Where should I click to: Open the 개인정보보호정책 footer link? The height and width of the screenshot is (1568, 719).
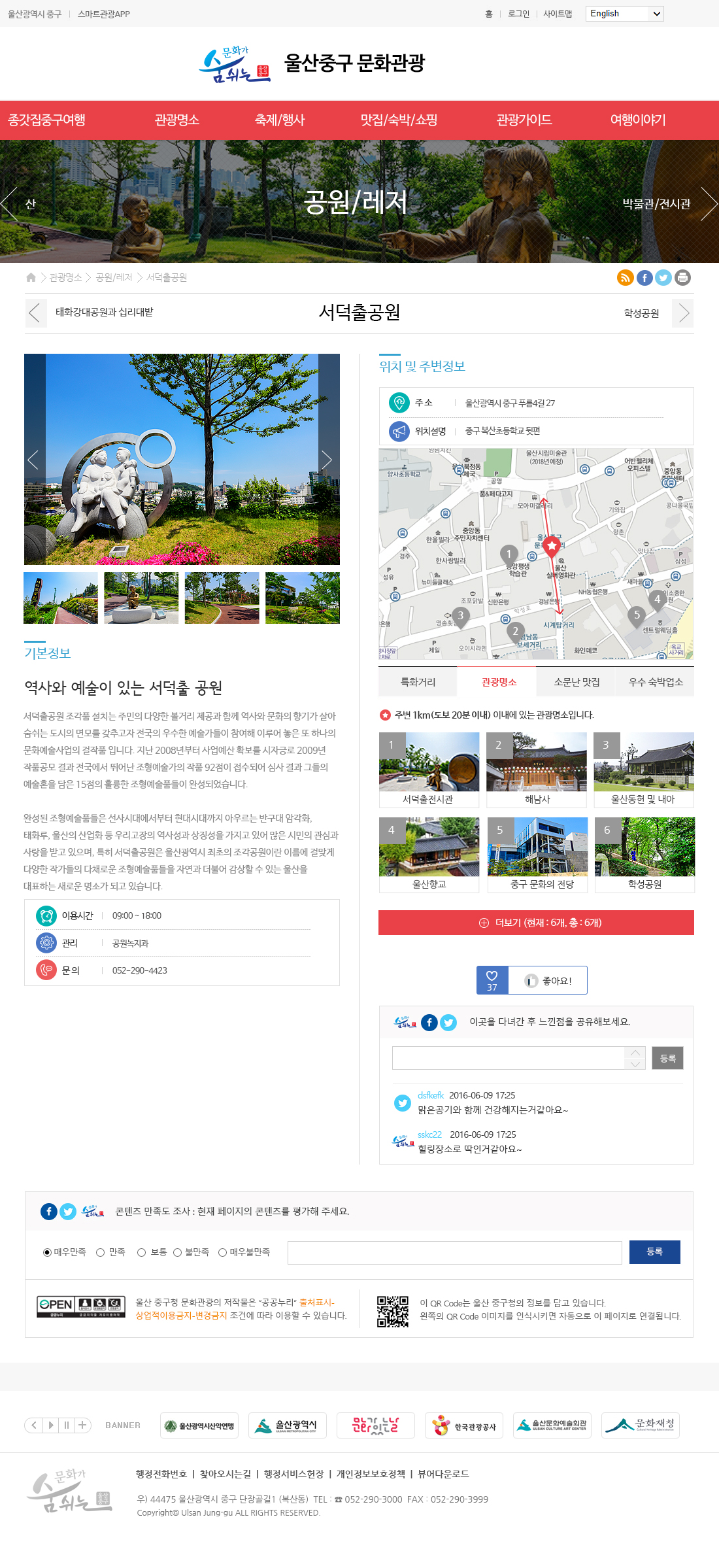(371, 1474)
